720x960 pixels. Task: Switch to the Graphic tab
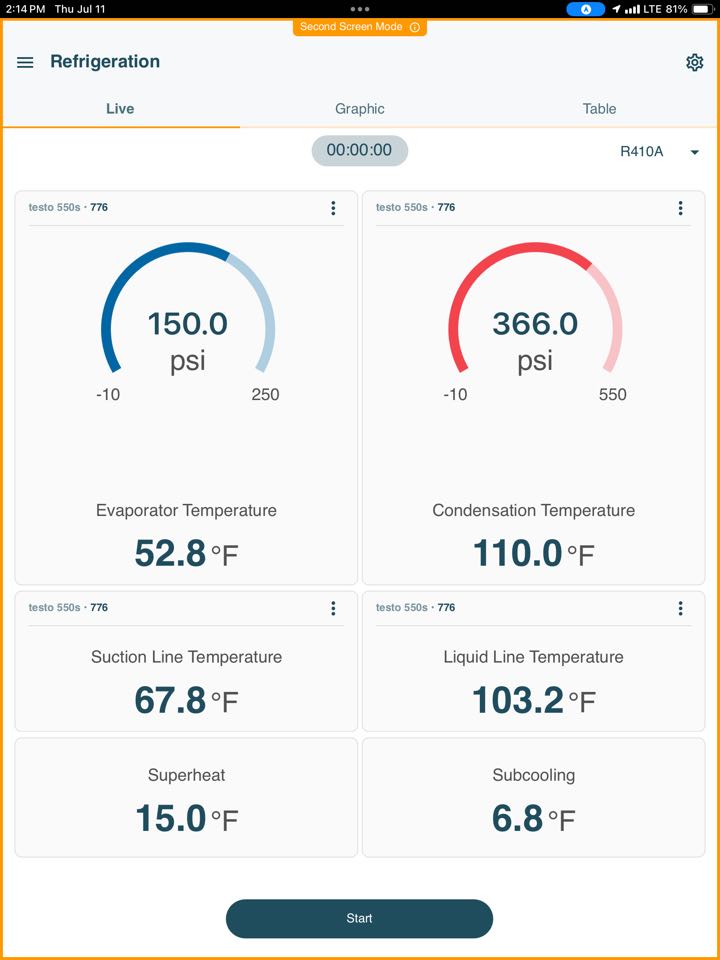click(359, 109)
